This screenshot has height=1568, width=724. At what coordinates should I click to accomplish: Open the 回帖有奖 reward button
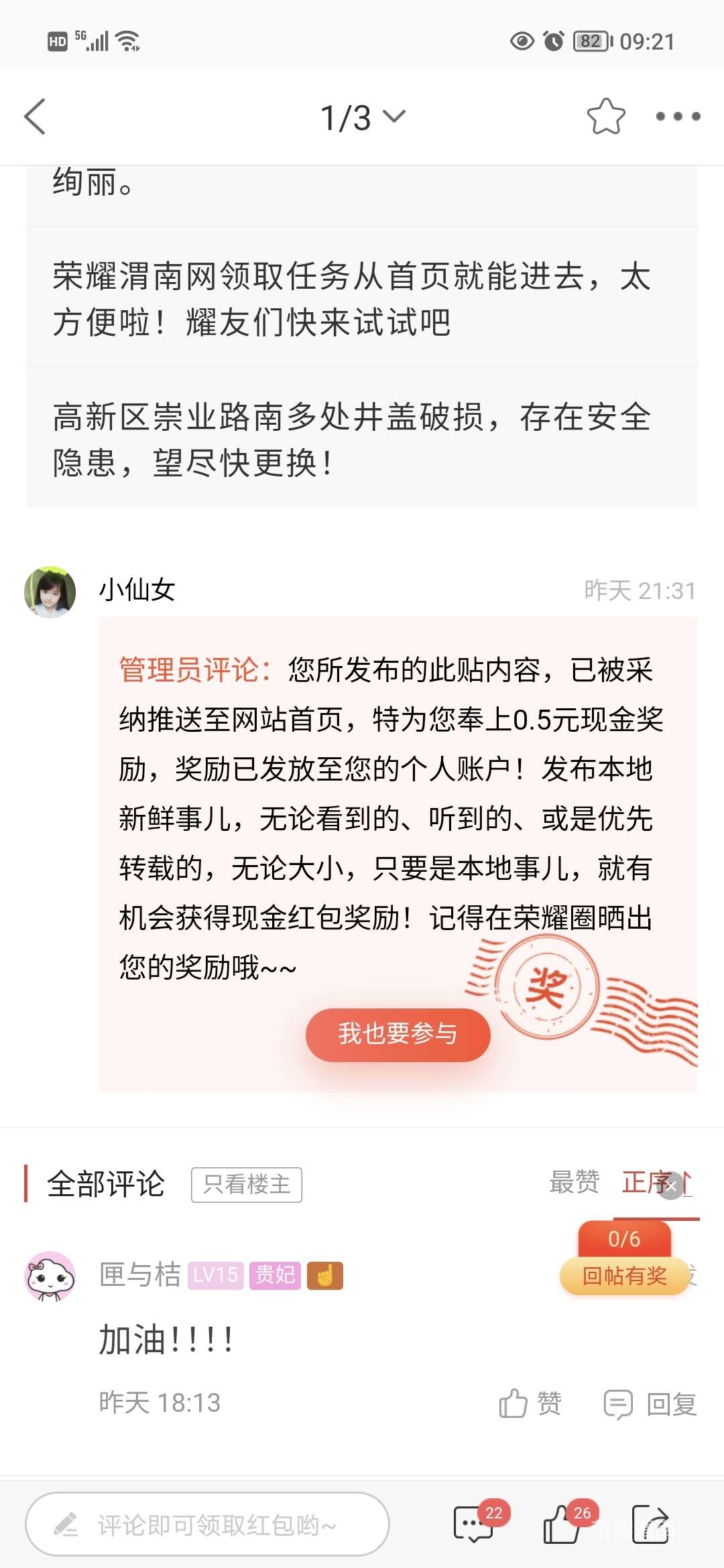coord(624,1275)
